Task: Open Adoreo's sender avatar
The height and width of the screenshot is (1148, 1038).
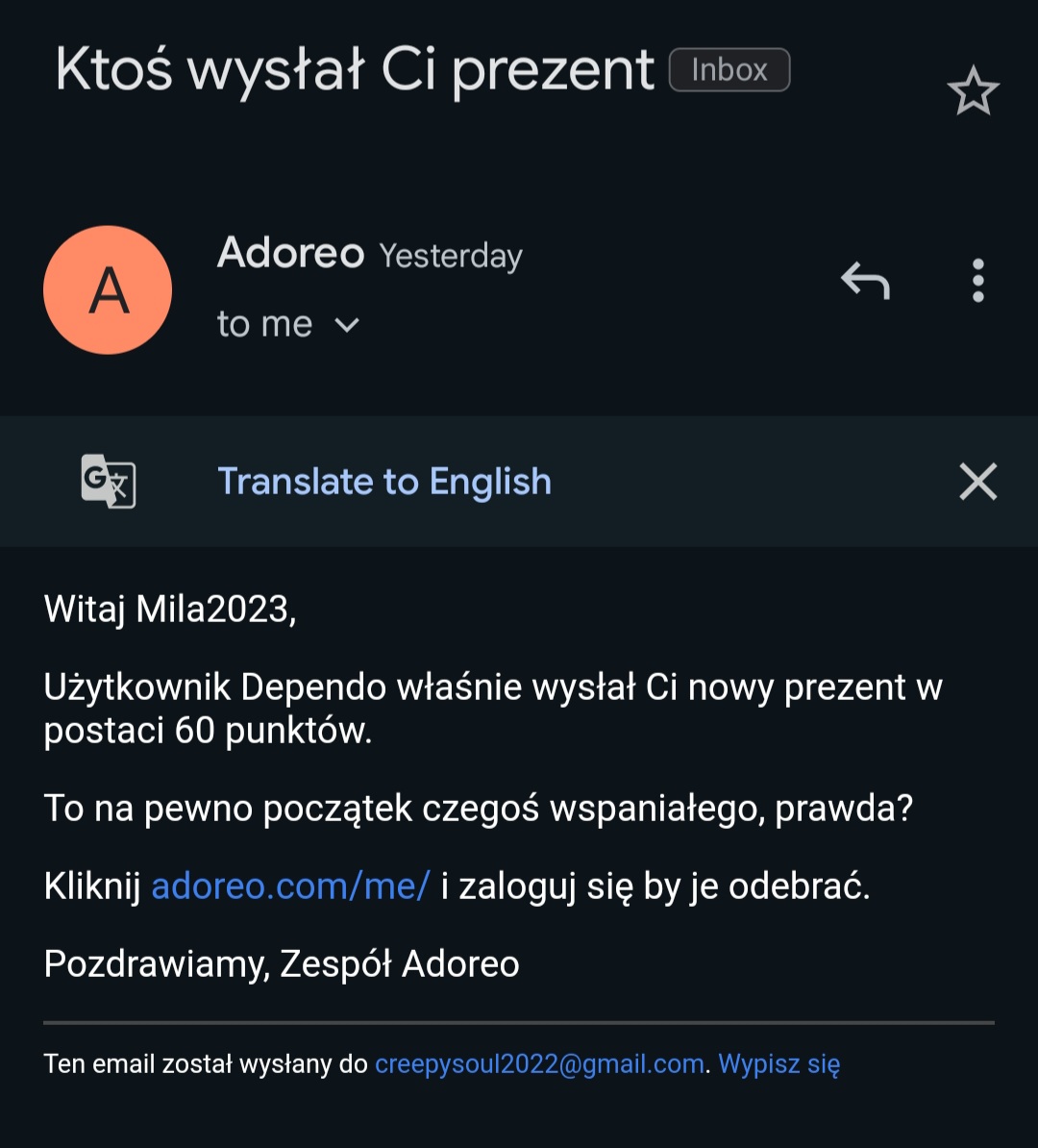Action: pyautogui.click(x=108, y=290)
